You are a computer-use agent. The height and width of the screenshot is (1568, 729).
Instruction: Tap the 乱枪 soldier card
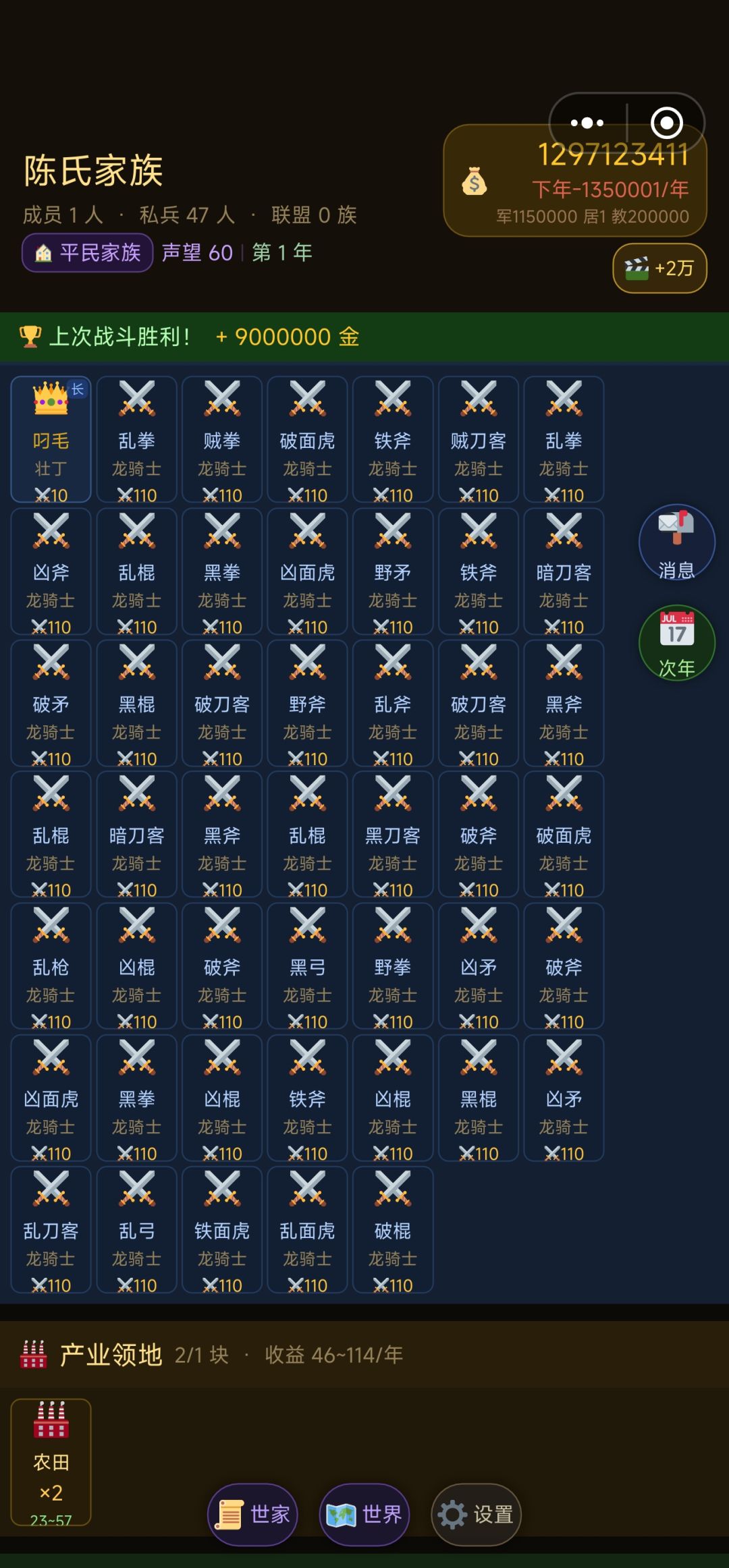click(x=51, y=965)
